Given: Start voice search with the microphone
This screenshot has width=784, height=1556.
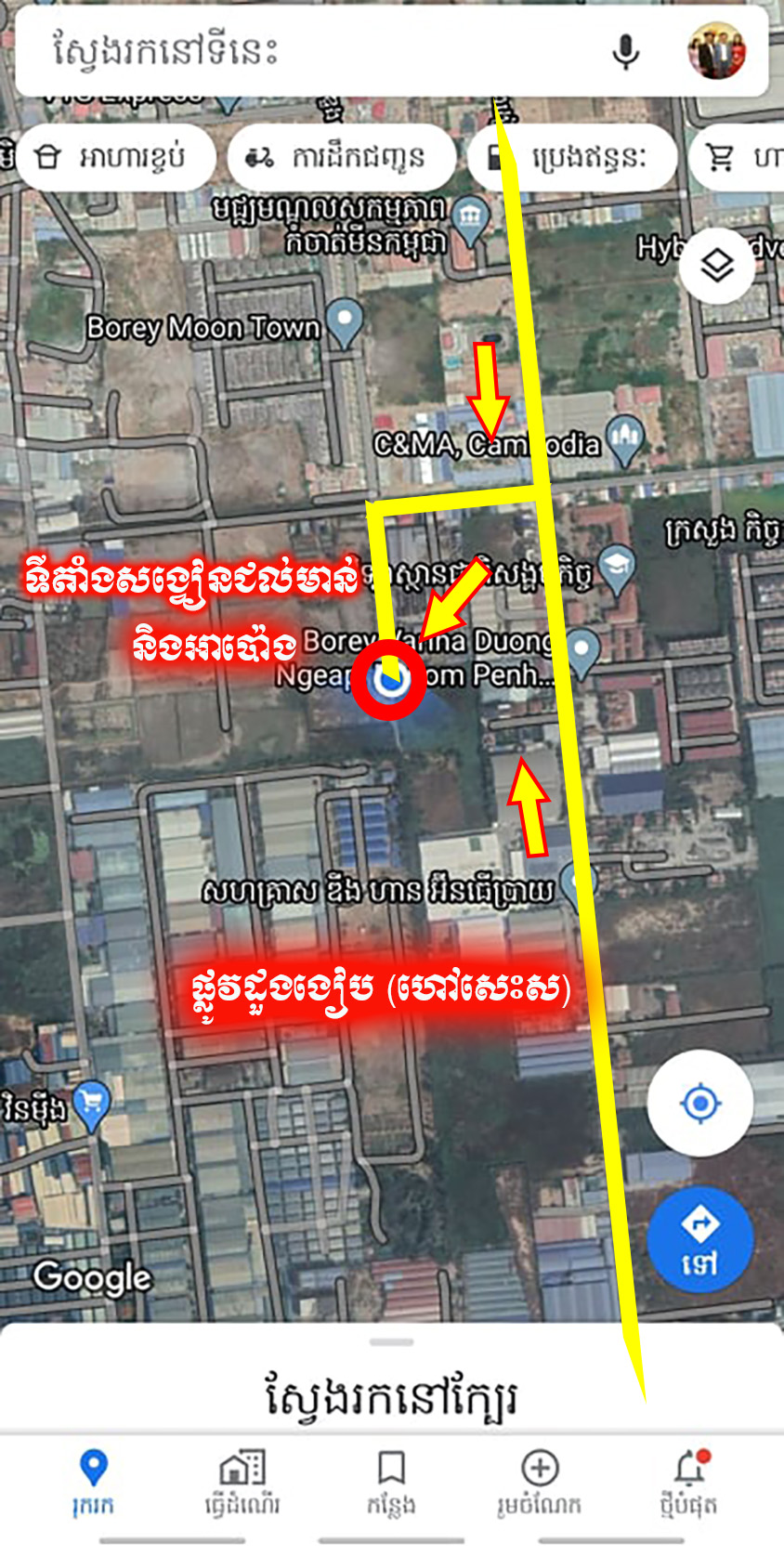Looking at the screenshot, I should click(626, 52).
